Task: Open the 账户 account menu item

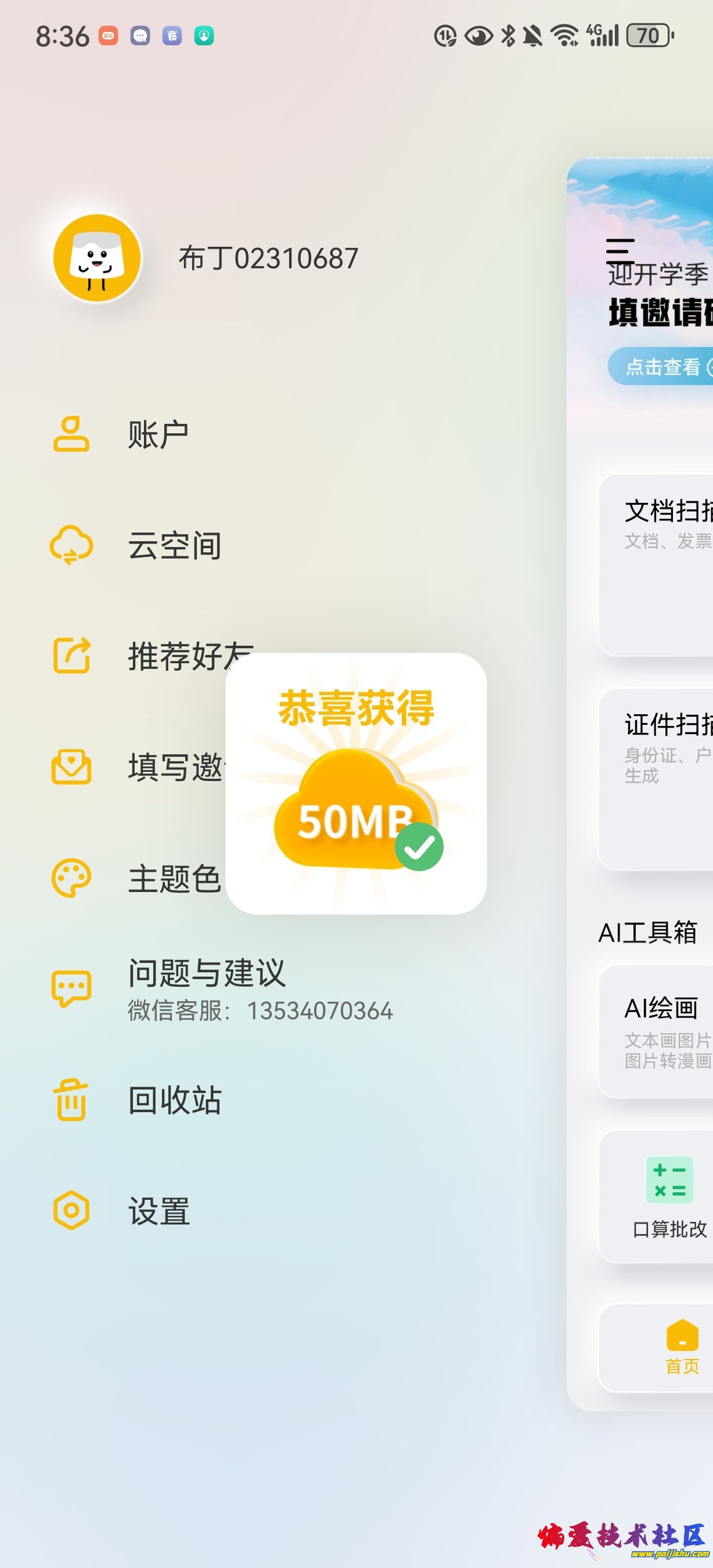Action: click(x=157, y=434)
